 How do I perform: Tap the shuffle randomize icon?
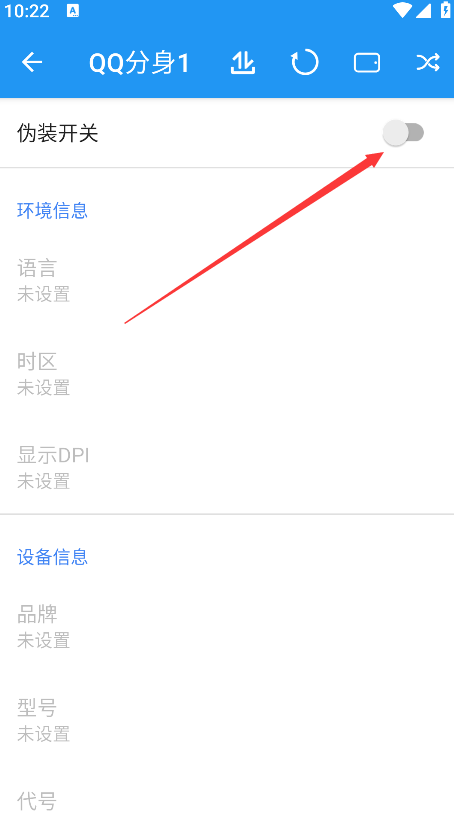[x=428, y=62]
